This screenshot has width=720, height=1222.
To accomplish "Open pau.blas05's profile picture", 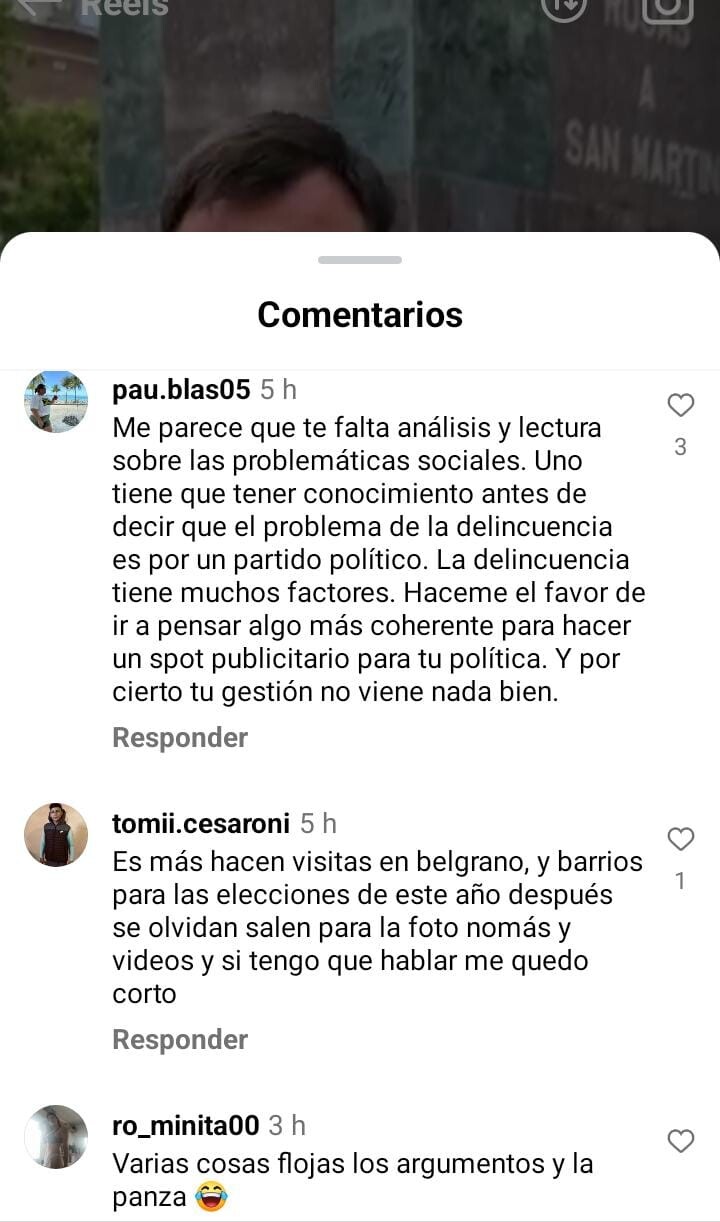I will tap(56, 401).
